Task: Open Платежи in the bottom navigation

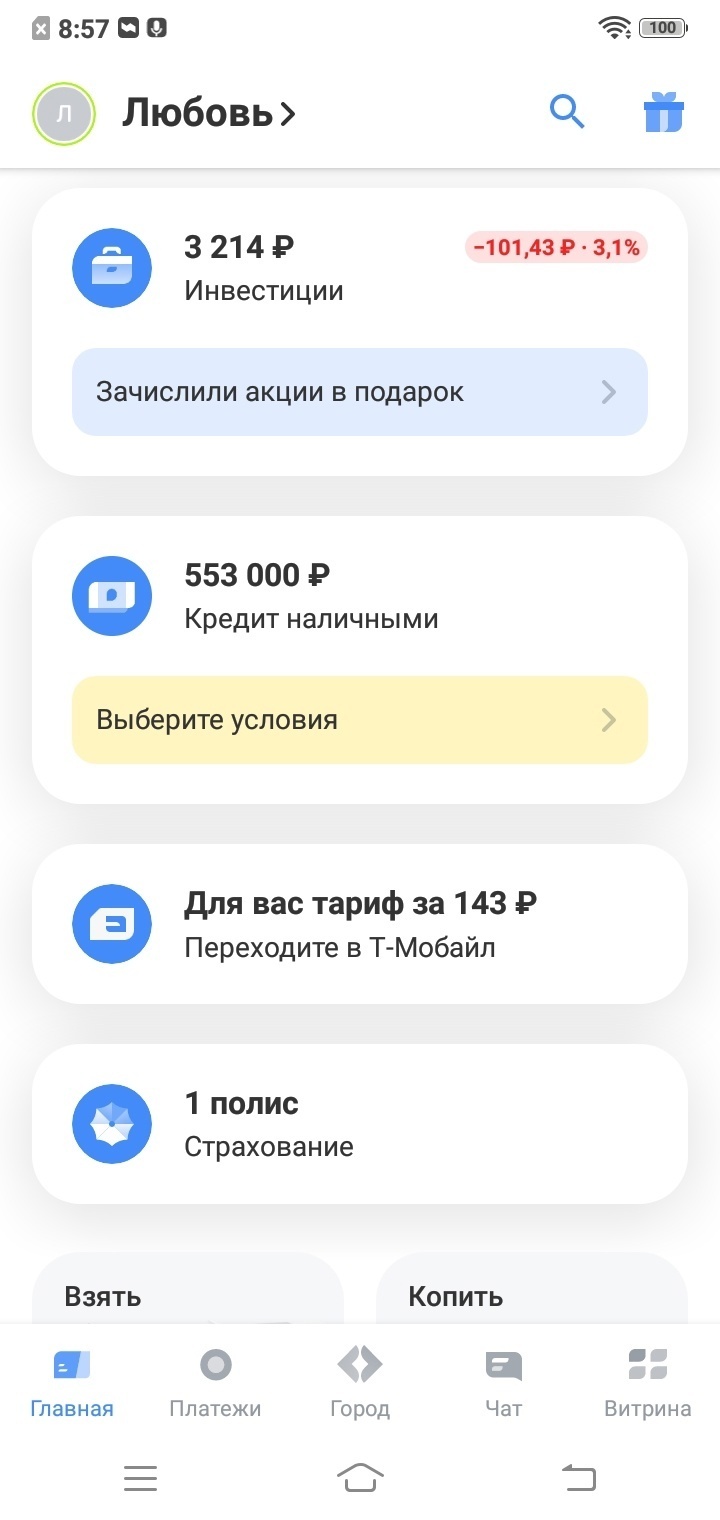Action: coord(215,1380)
